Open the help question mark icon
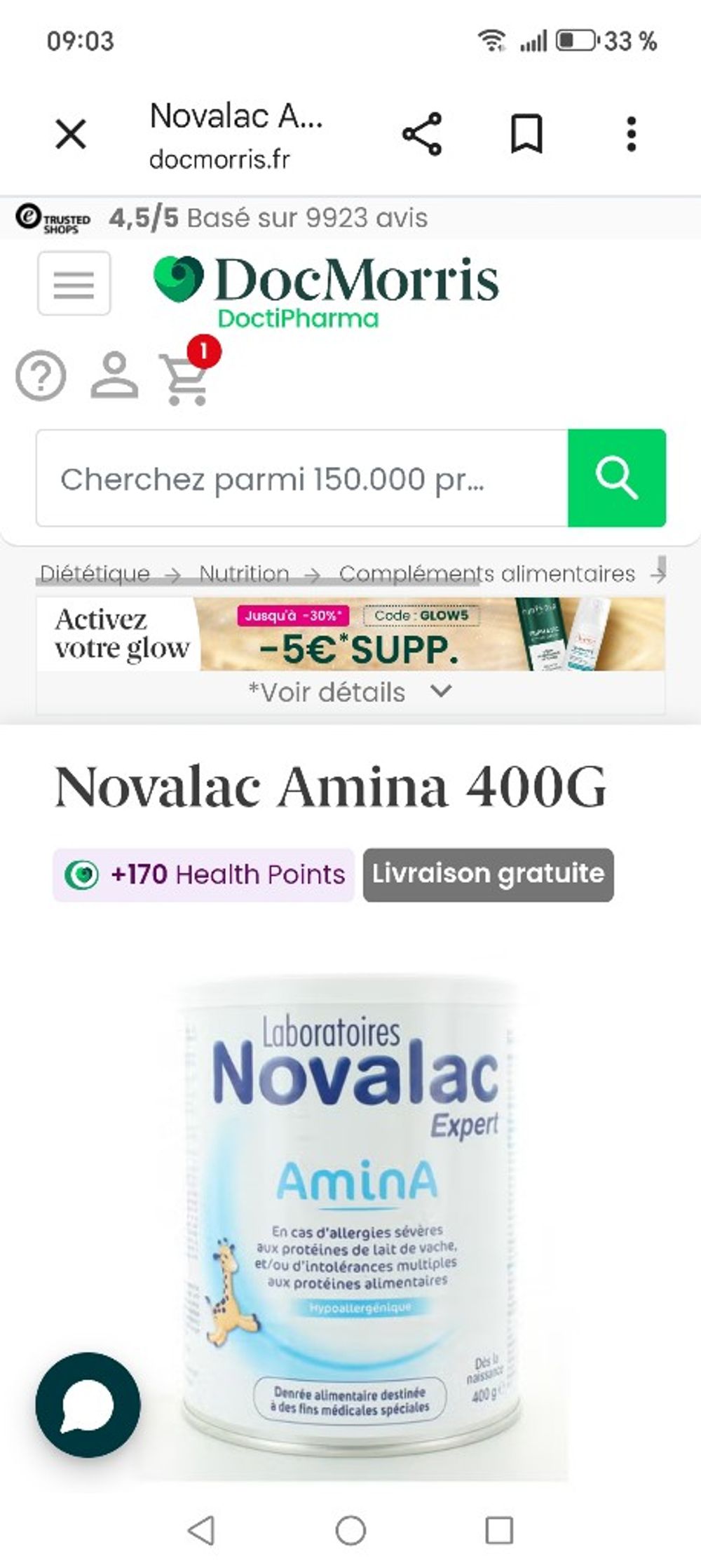This screenshot has width=701, height=1568. coord(41,377)
